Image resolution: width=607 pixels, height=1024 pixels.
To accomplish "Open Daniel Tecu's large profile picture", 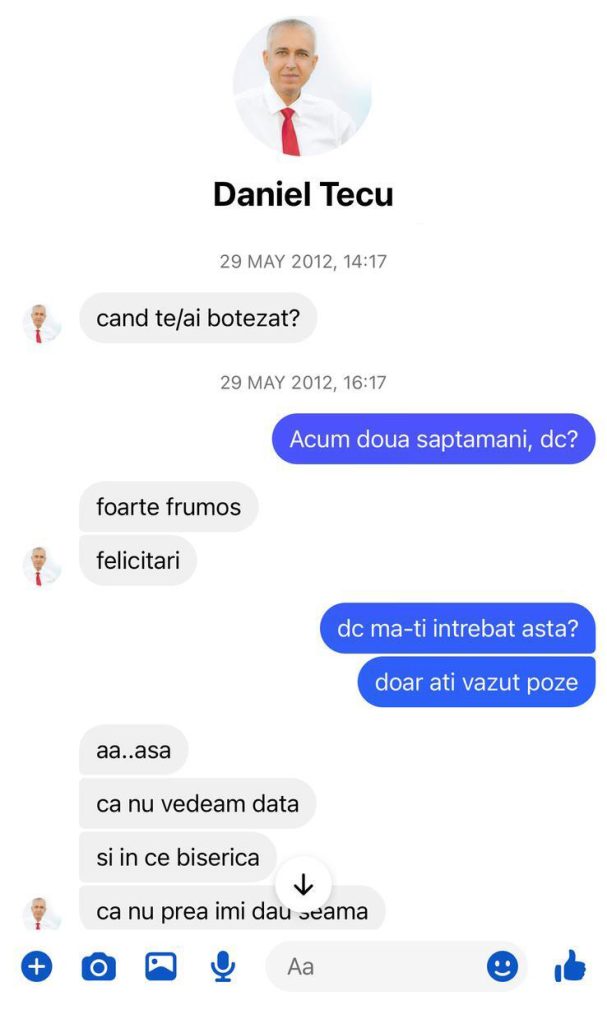I will point(302,87).
